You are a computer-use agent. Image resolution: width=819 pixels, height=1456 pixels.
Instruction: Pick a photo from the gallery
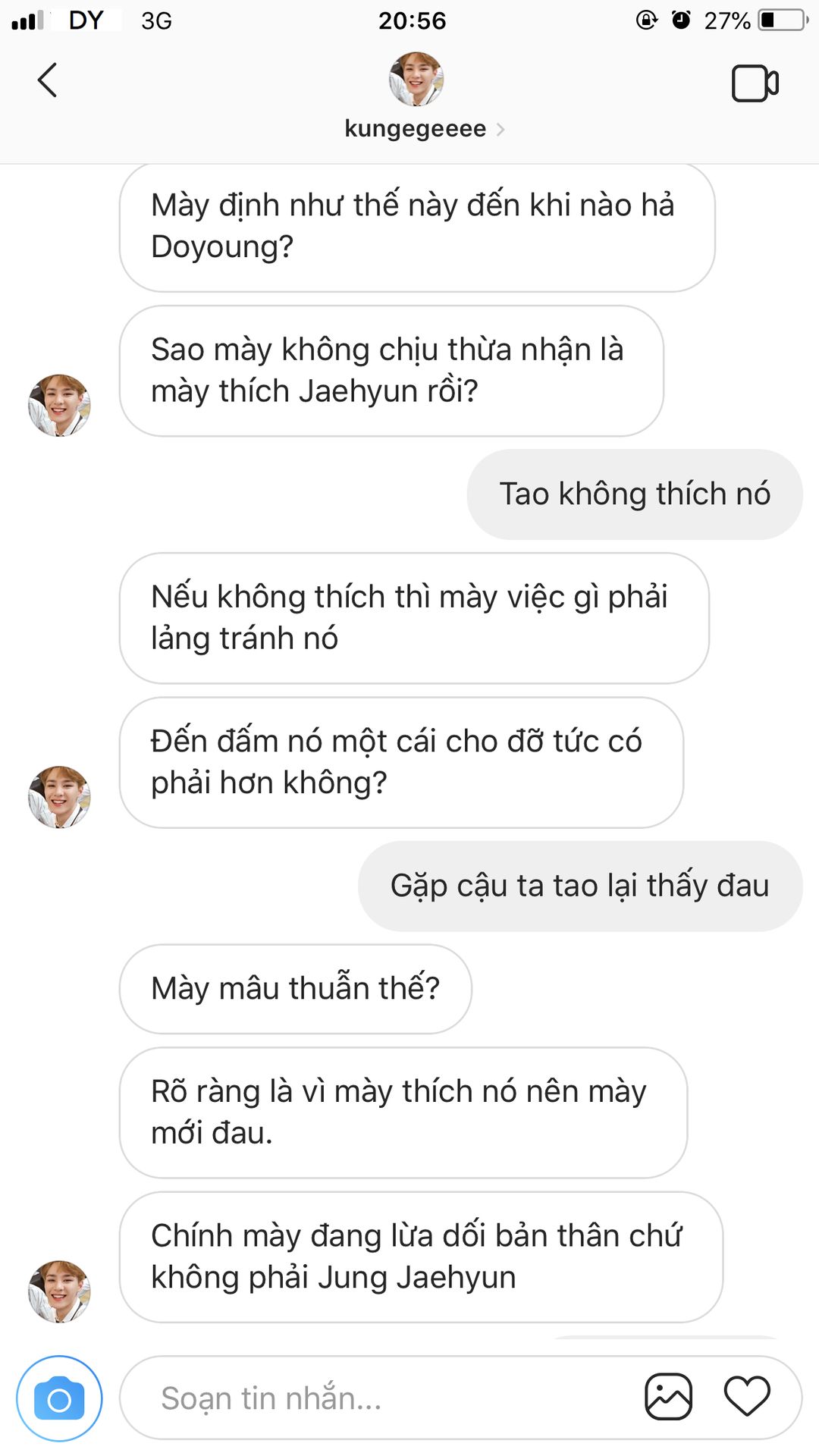[x=668, y=1396]
